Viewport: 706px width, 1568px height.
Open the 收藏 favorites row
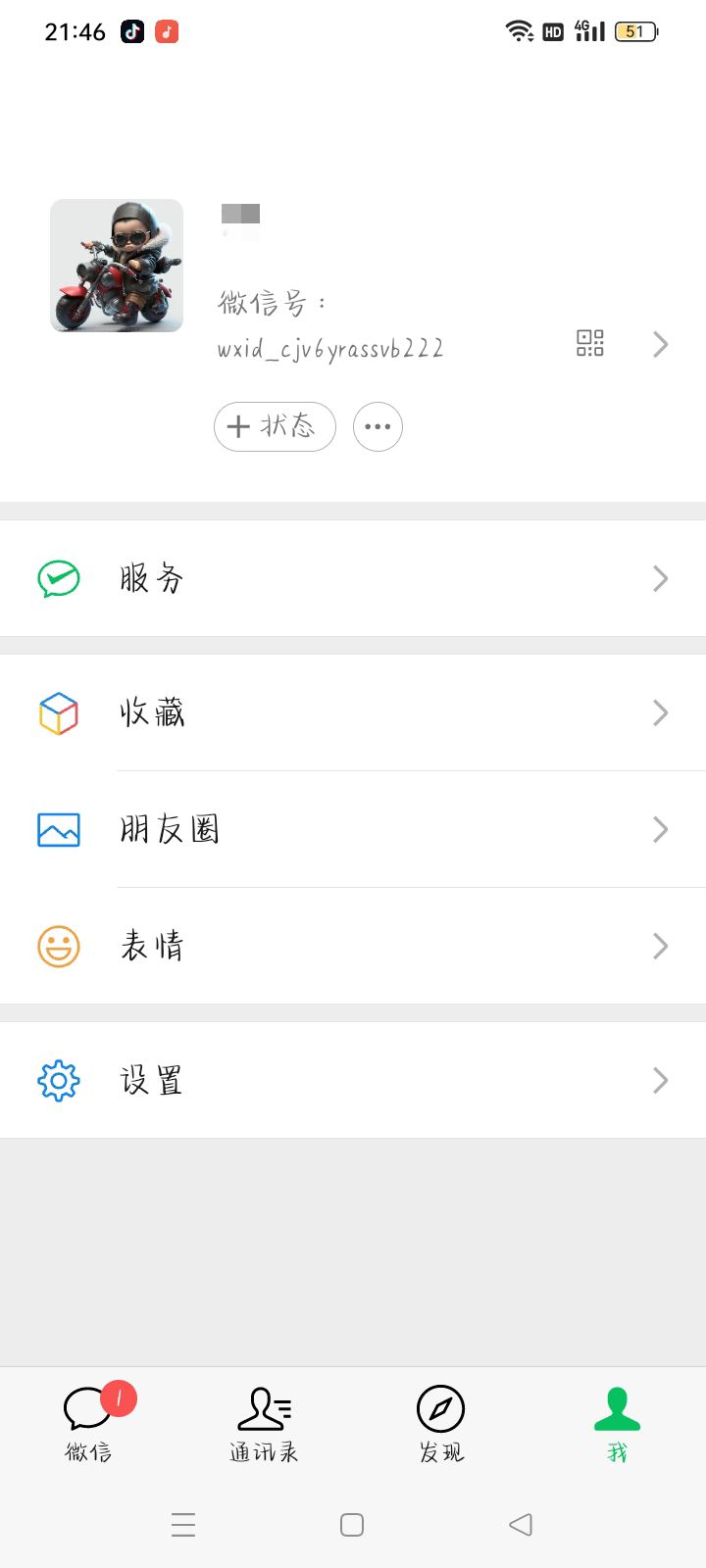click(x=353, y=712)
